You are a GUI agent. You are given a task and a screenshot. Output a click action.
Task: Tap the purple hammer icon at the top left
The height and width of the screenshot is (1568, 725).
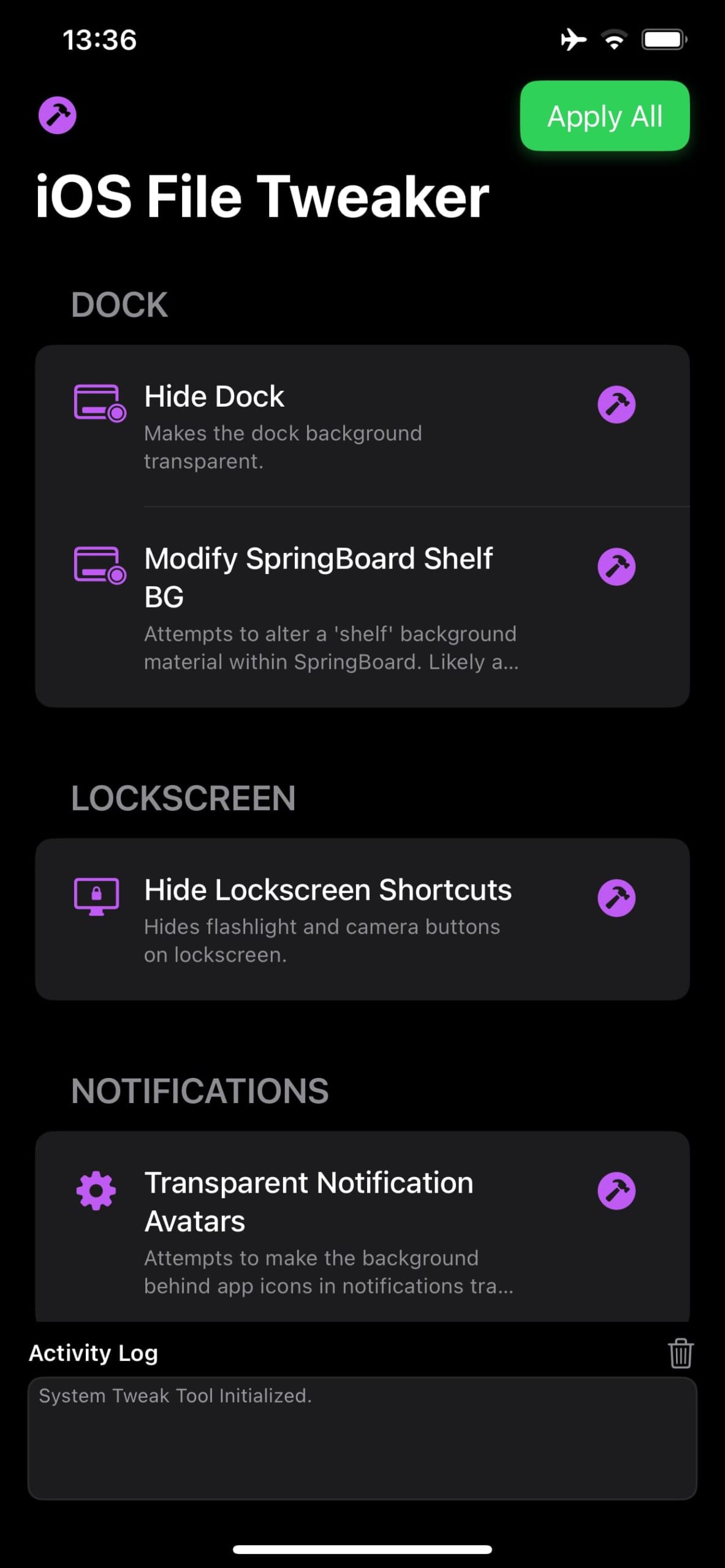(58, 115)
